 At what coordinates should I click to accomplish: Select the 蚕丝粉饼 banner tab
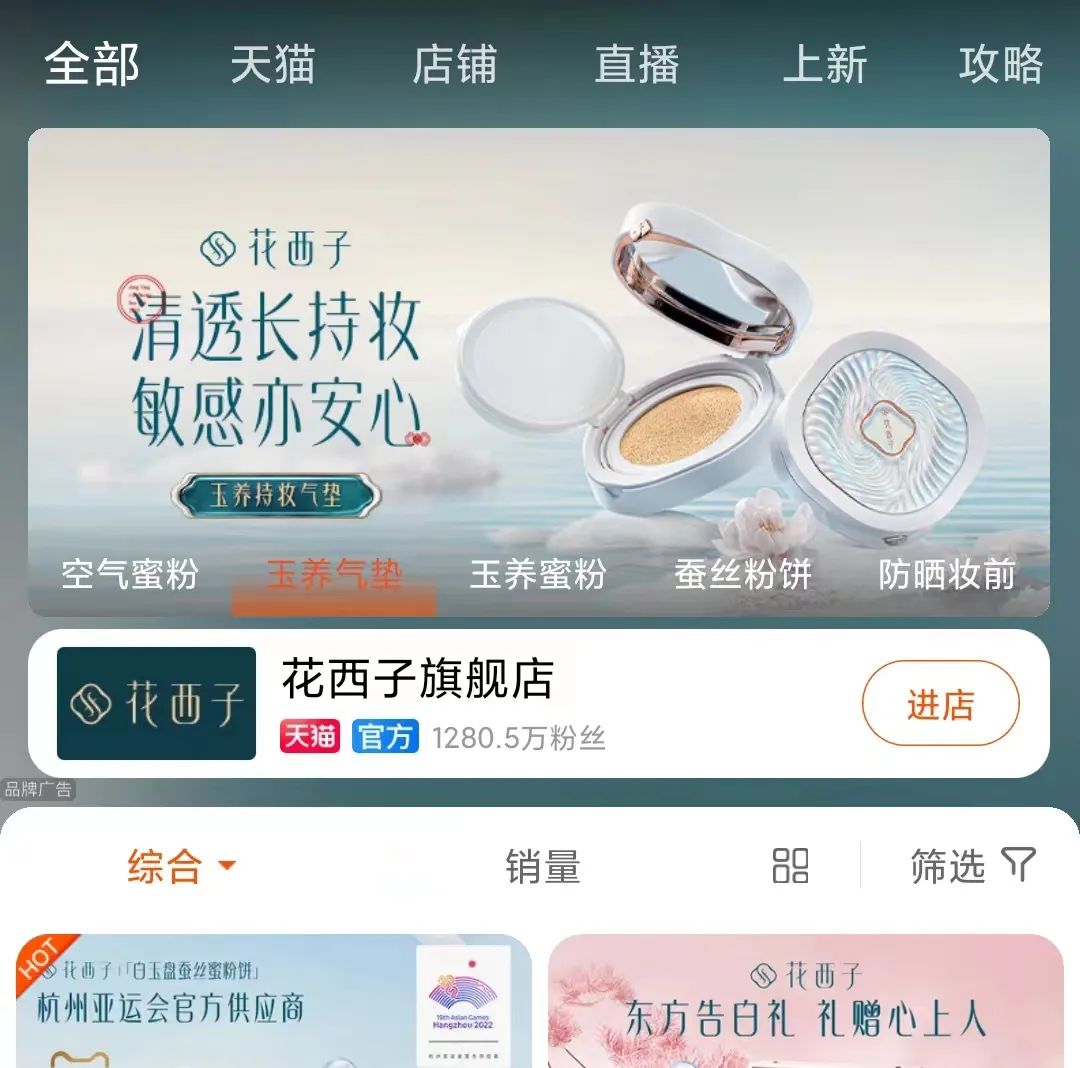pos(742,575)
